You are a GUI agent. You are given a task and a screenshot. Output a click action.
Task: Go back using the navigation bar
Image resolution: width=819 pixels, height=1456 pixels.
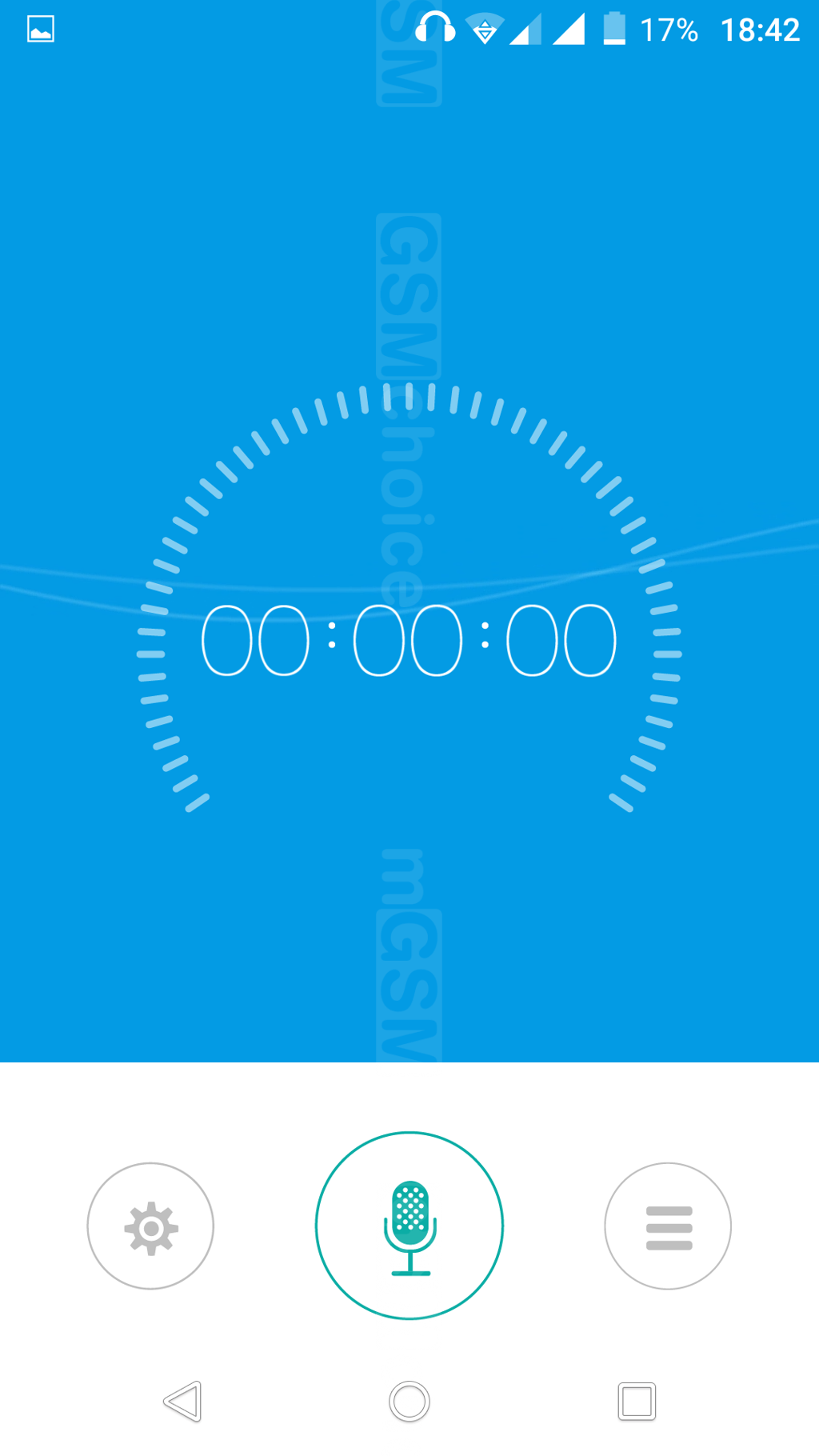click(x=182, y=1401)
